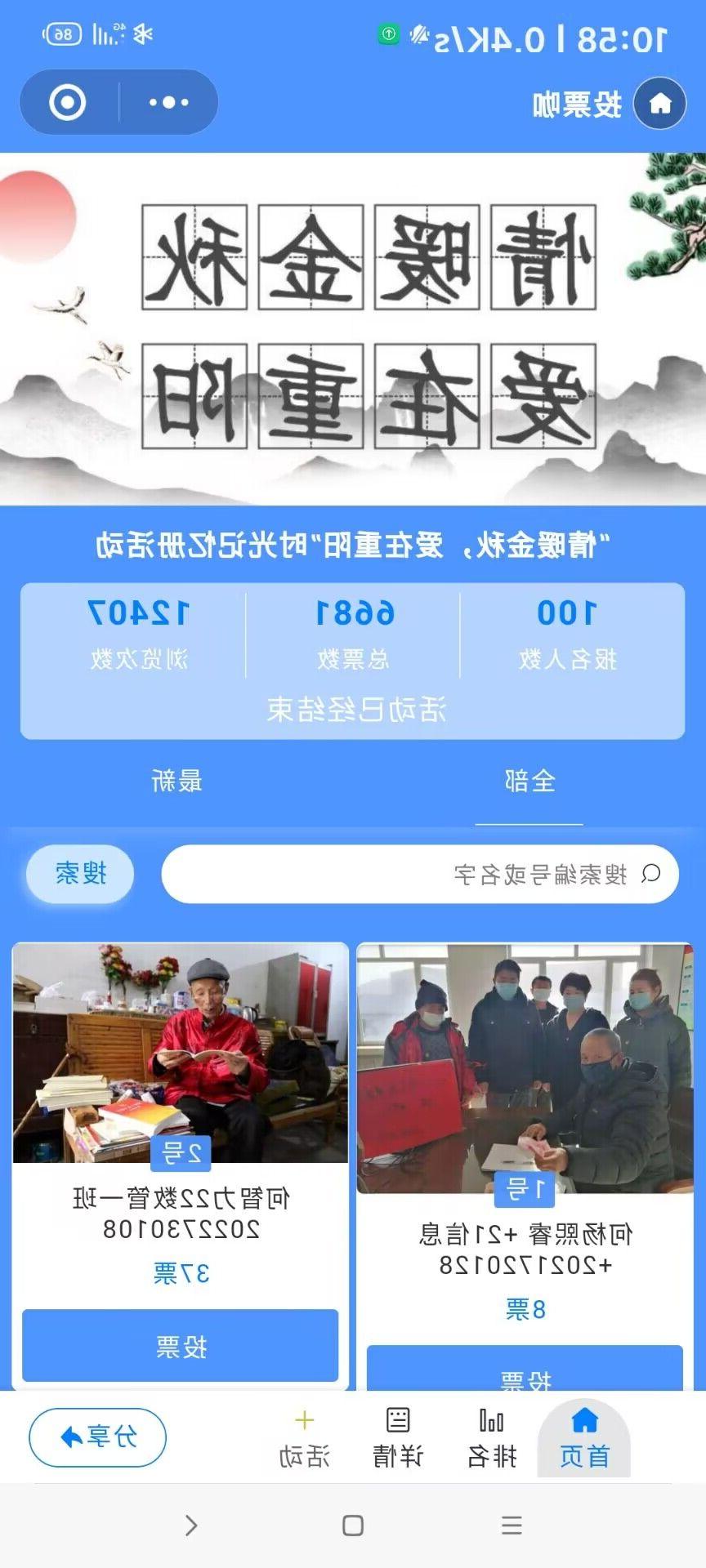Open the recent apps menu button
706x1568 pixels.
[x=512, y=1526]
